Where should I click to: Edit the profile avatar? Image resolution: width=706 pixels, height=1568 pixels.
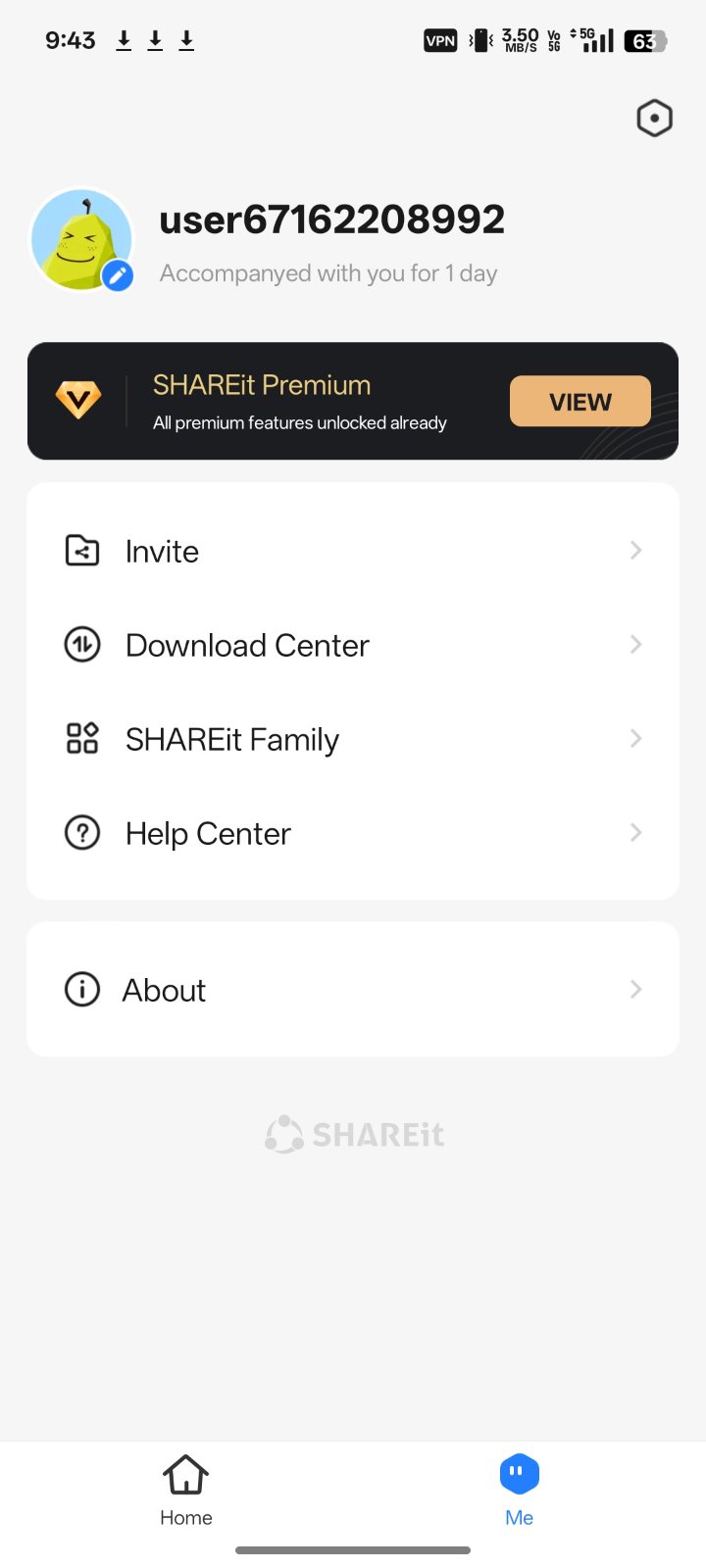pos(118,276)
